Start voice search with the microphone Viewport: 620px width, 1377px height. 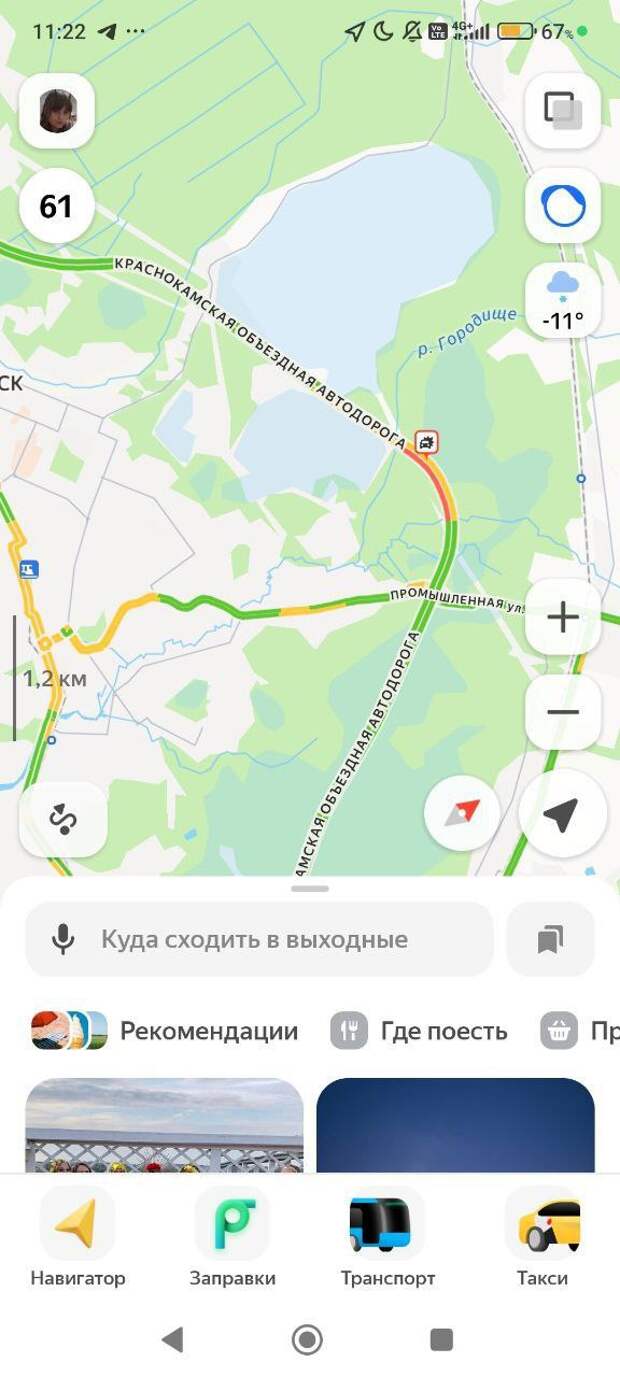(63, 940)
